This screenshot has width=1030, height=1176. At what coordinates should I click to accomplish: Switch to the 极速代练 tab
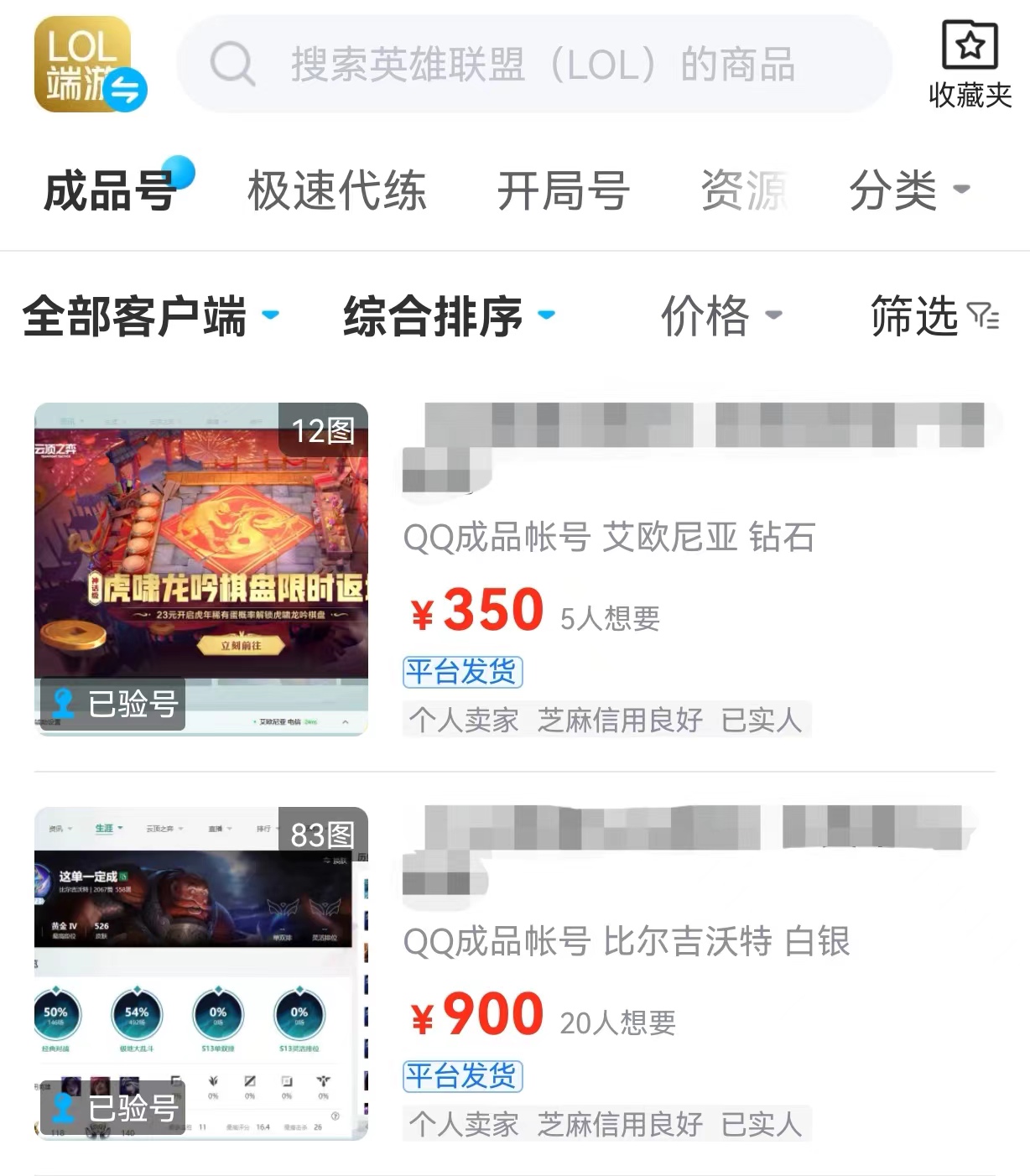[x=337, y=190]
